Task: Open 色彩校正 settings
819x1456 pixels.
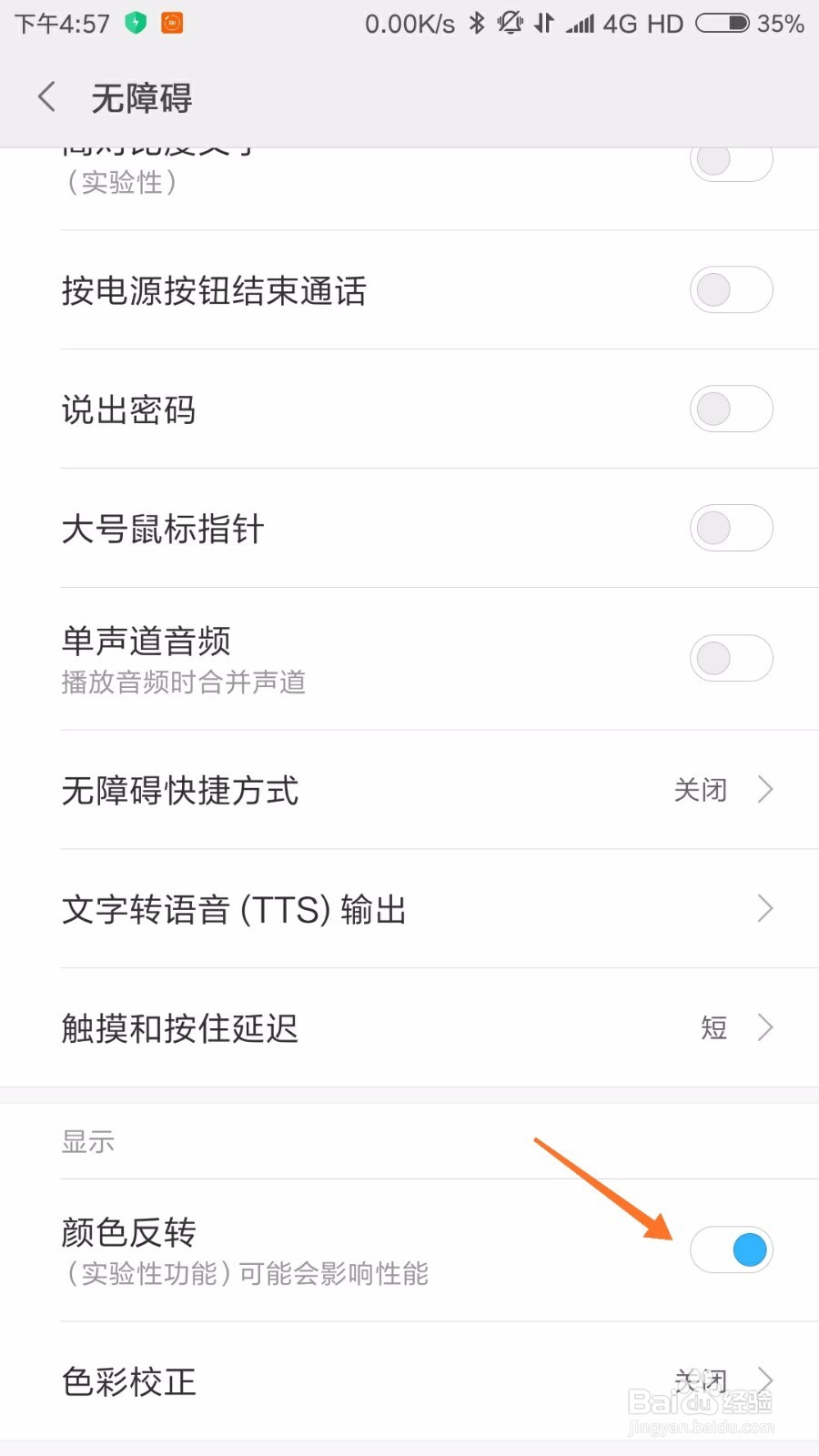Action: pos(409,1381)
